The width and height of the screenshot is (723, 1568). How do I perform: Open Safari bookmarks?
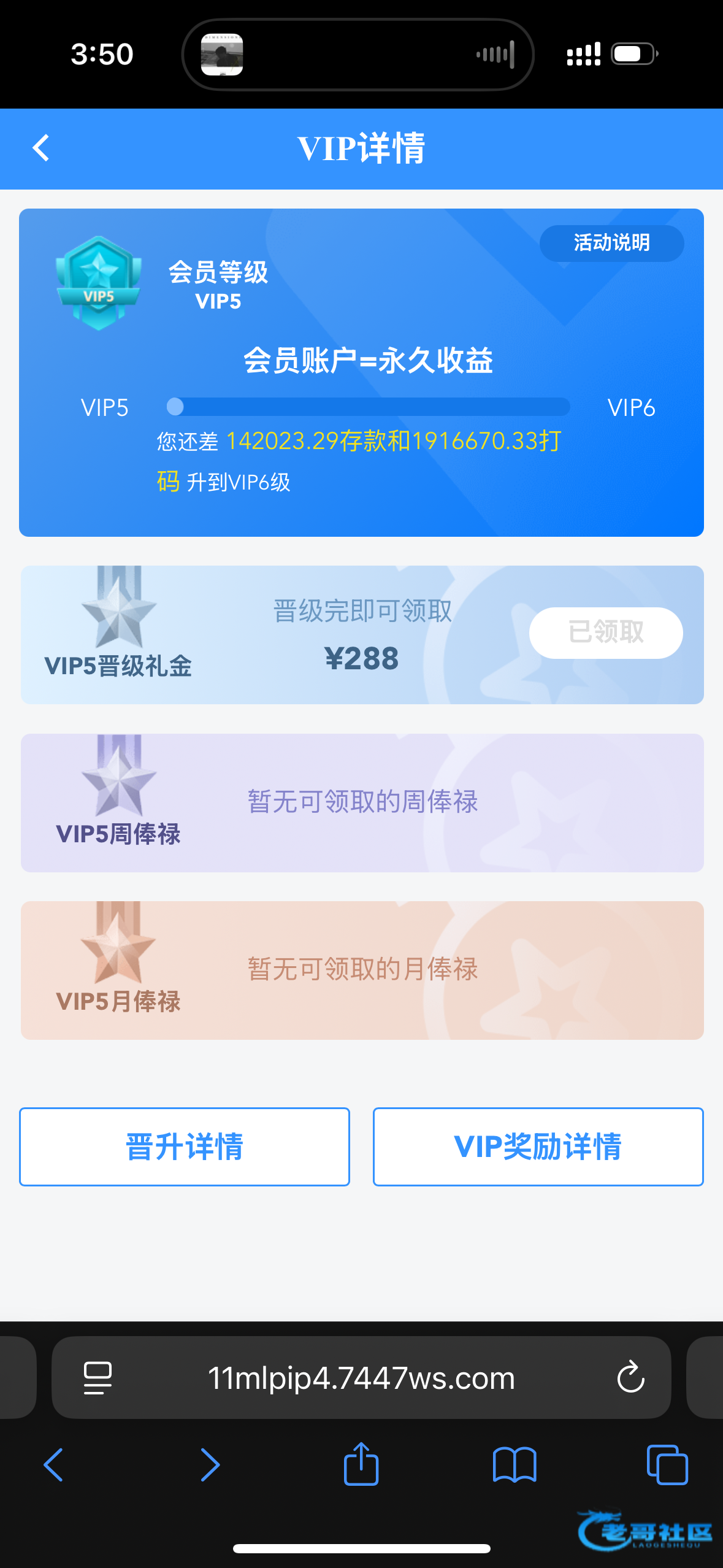coord(515,1465)
